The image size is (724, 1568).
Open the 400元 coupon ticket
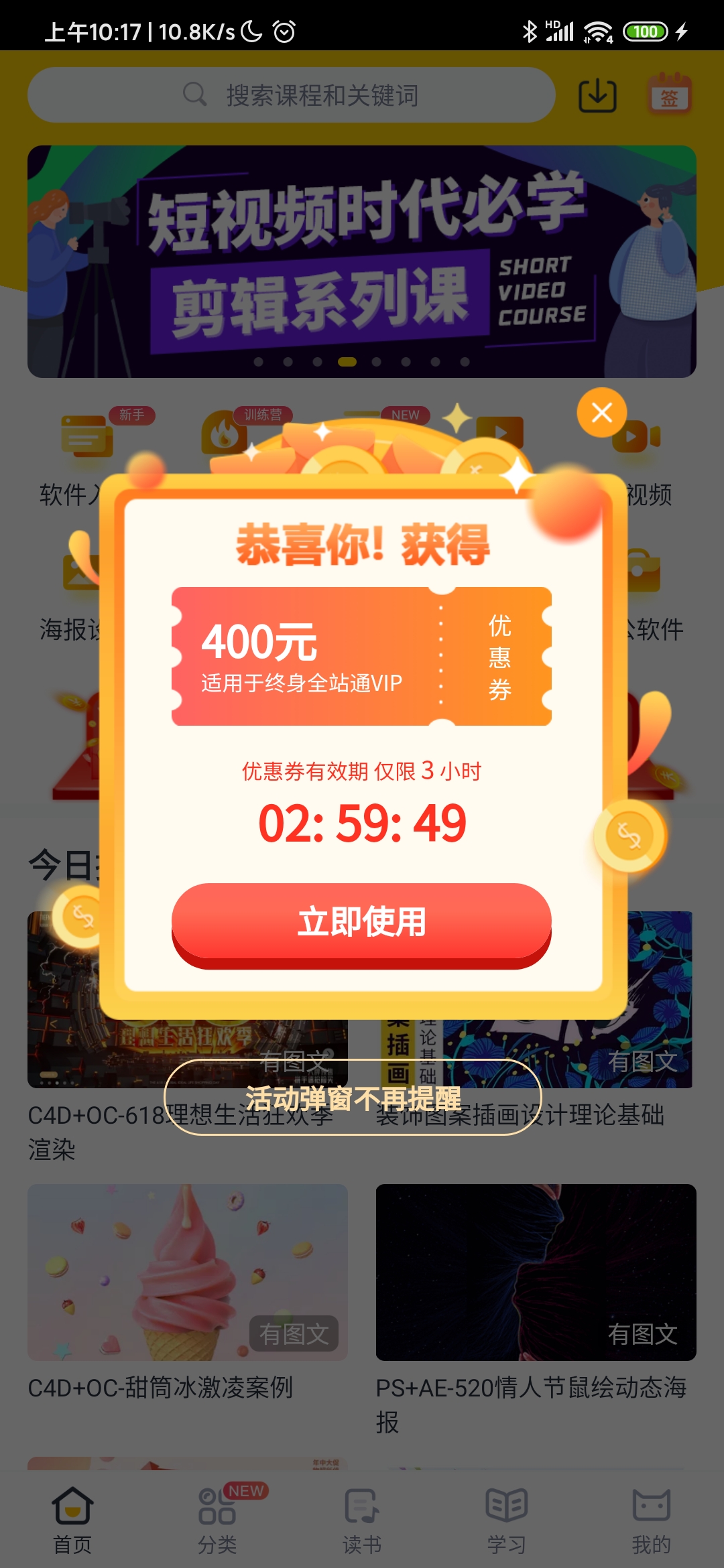point(361,656)
